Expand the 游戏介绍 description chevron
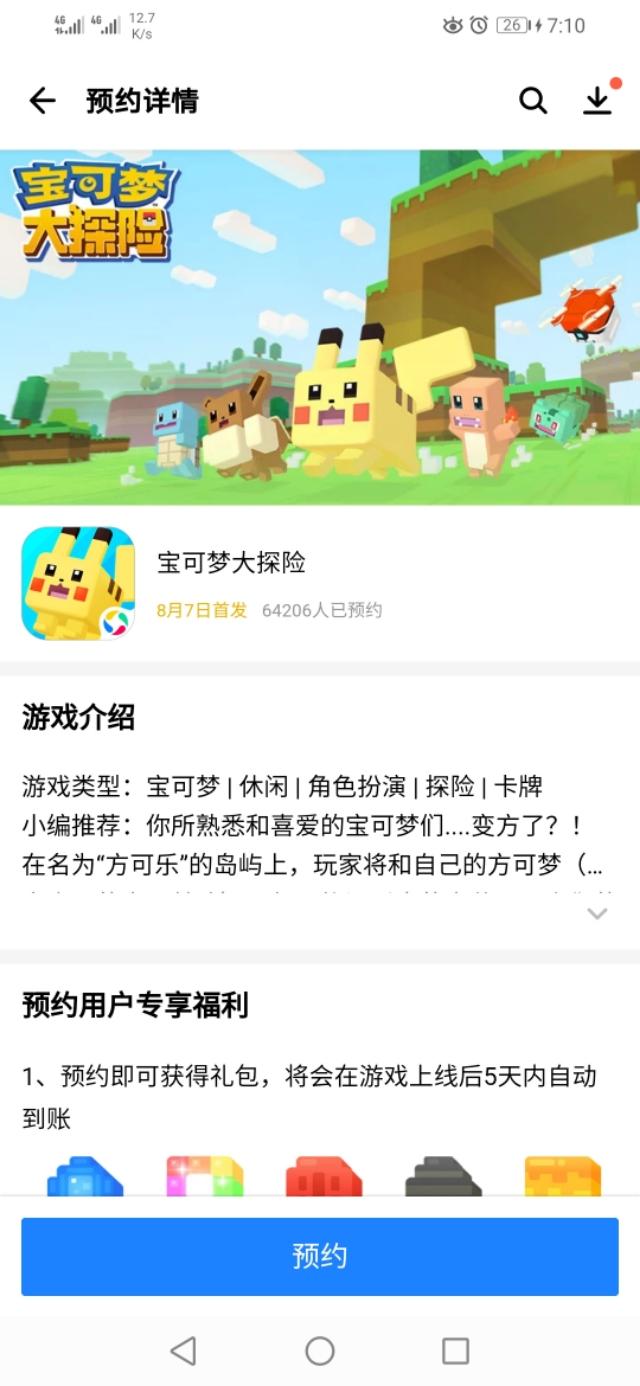Screen dimensions: 640x1386 point(597,913)
